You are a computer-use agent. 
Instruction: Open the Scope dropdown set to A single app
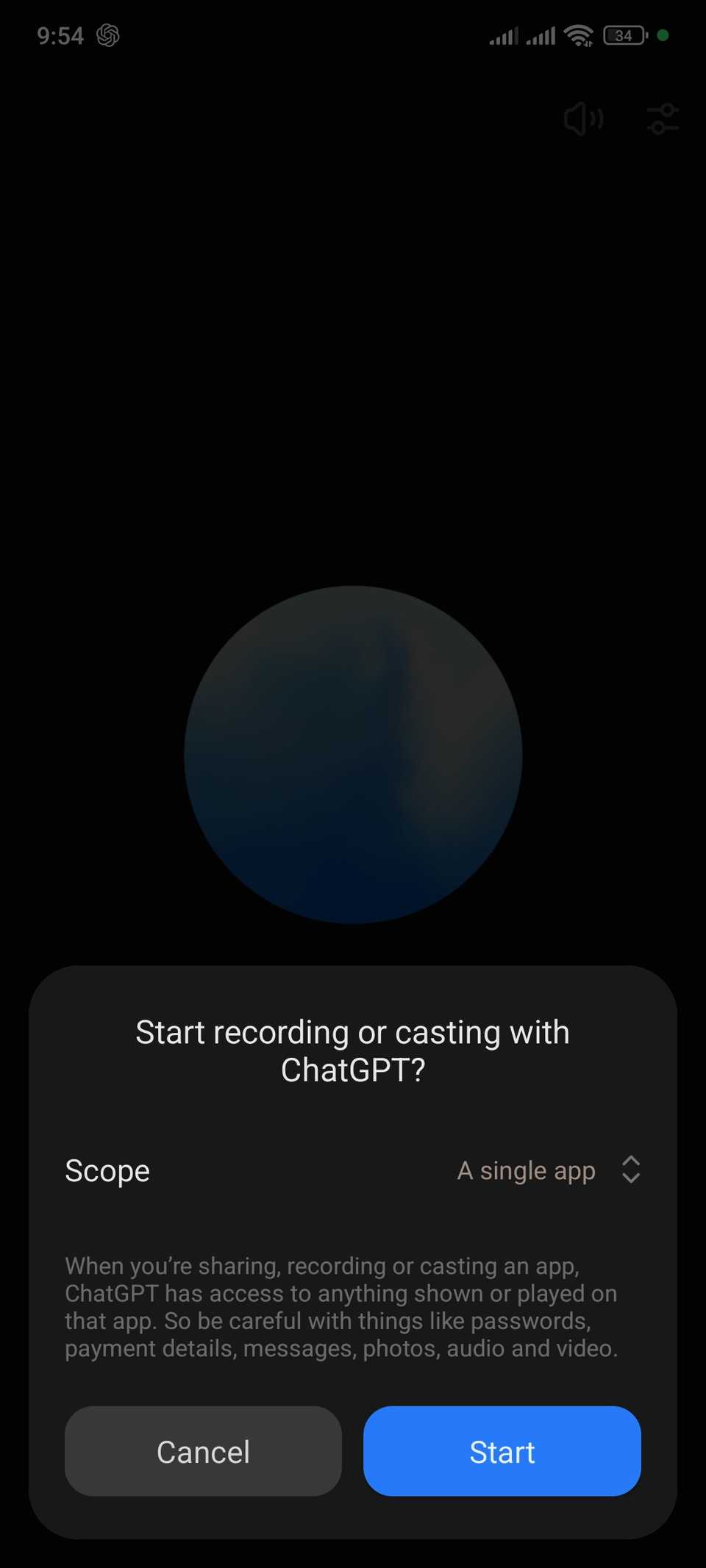pyautogui.click(x=527, y=1170)
